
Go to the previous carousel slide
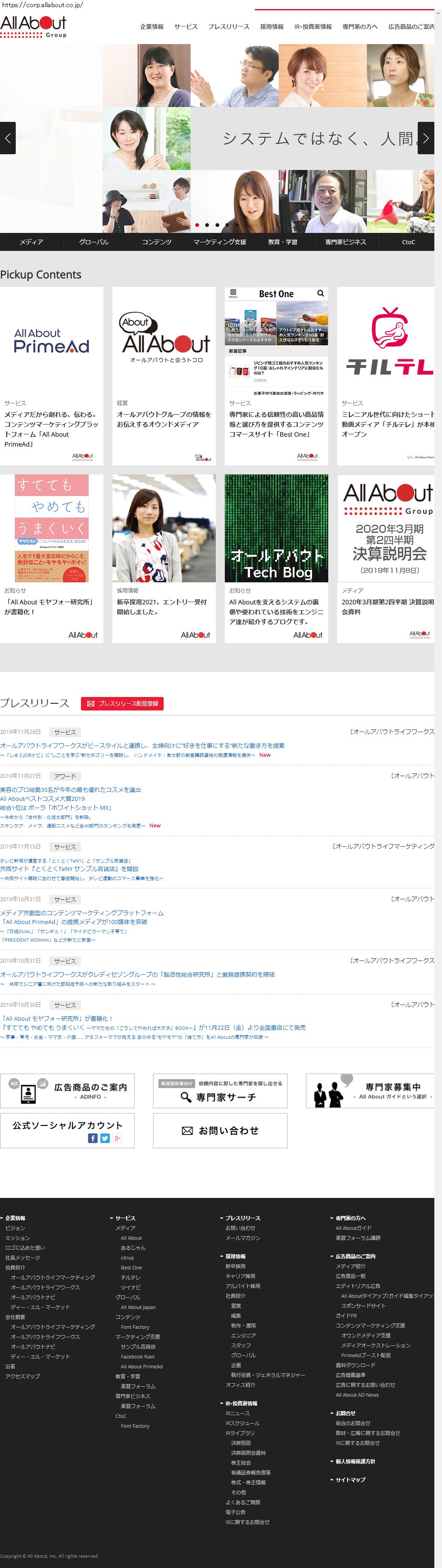point(7,138)
